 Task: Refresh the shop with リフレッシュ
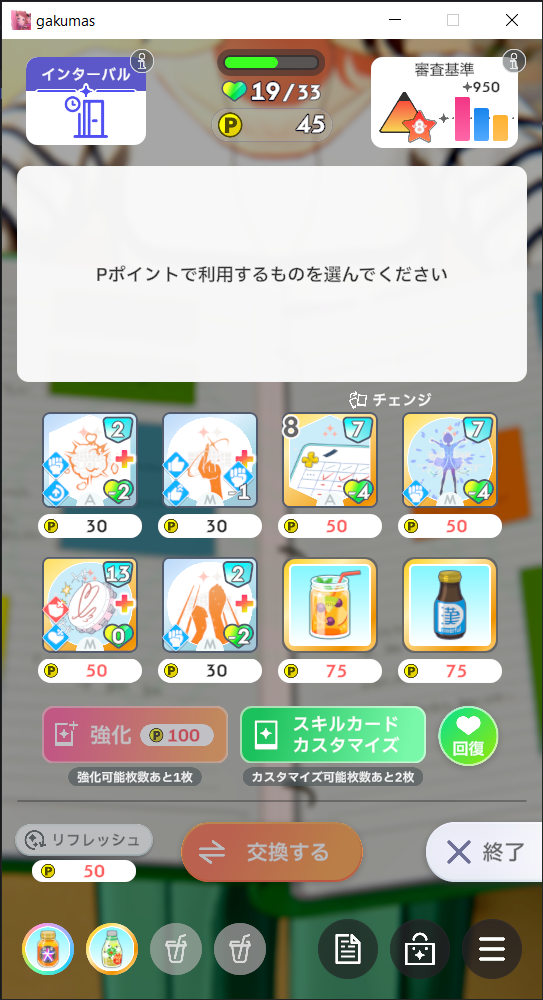pyautogui.click(x=84, y=840)
